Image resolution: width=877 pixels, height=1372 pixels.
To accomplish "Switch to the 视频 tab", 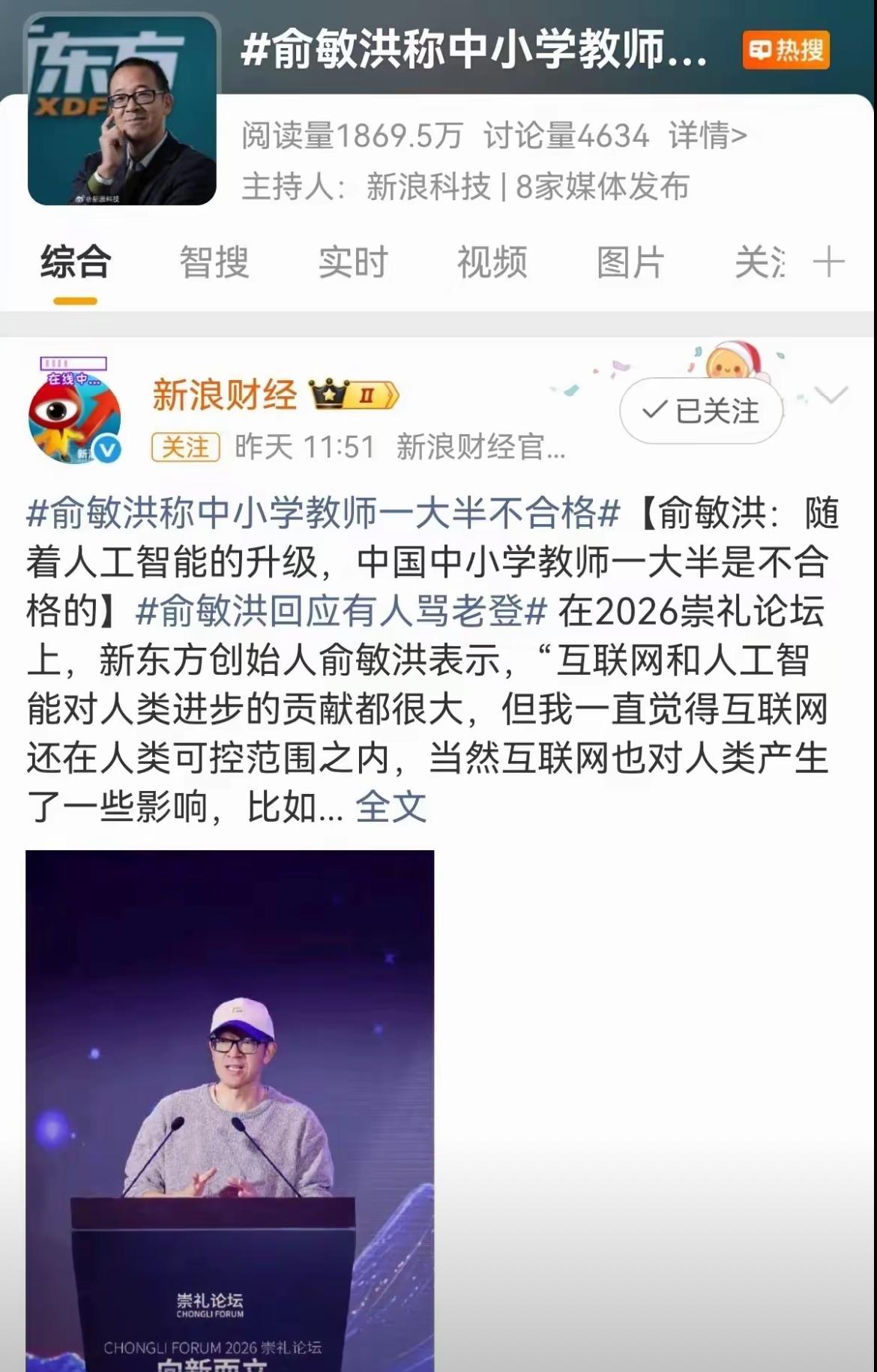I will click(x=491, y=264).
